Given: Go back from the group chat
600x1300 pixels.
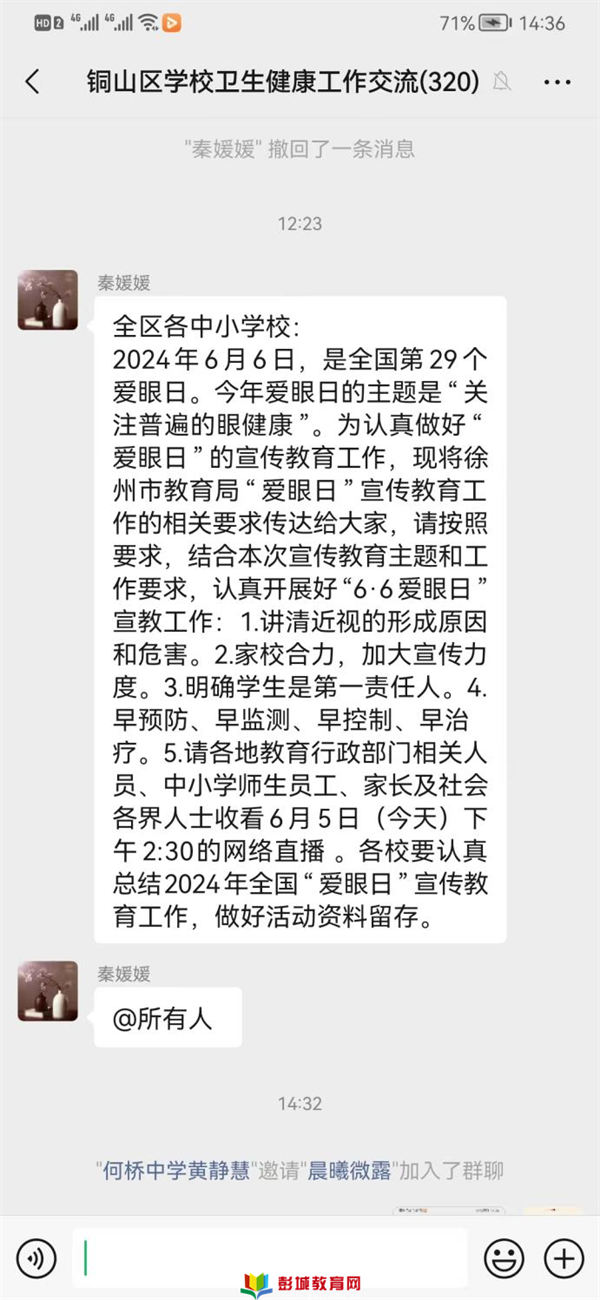Looking at the screenshot, I should pos(33,82).
